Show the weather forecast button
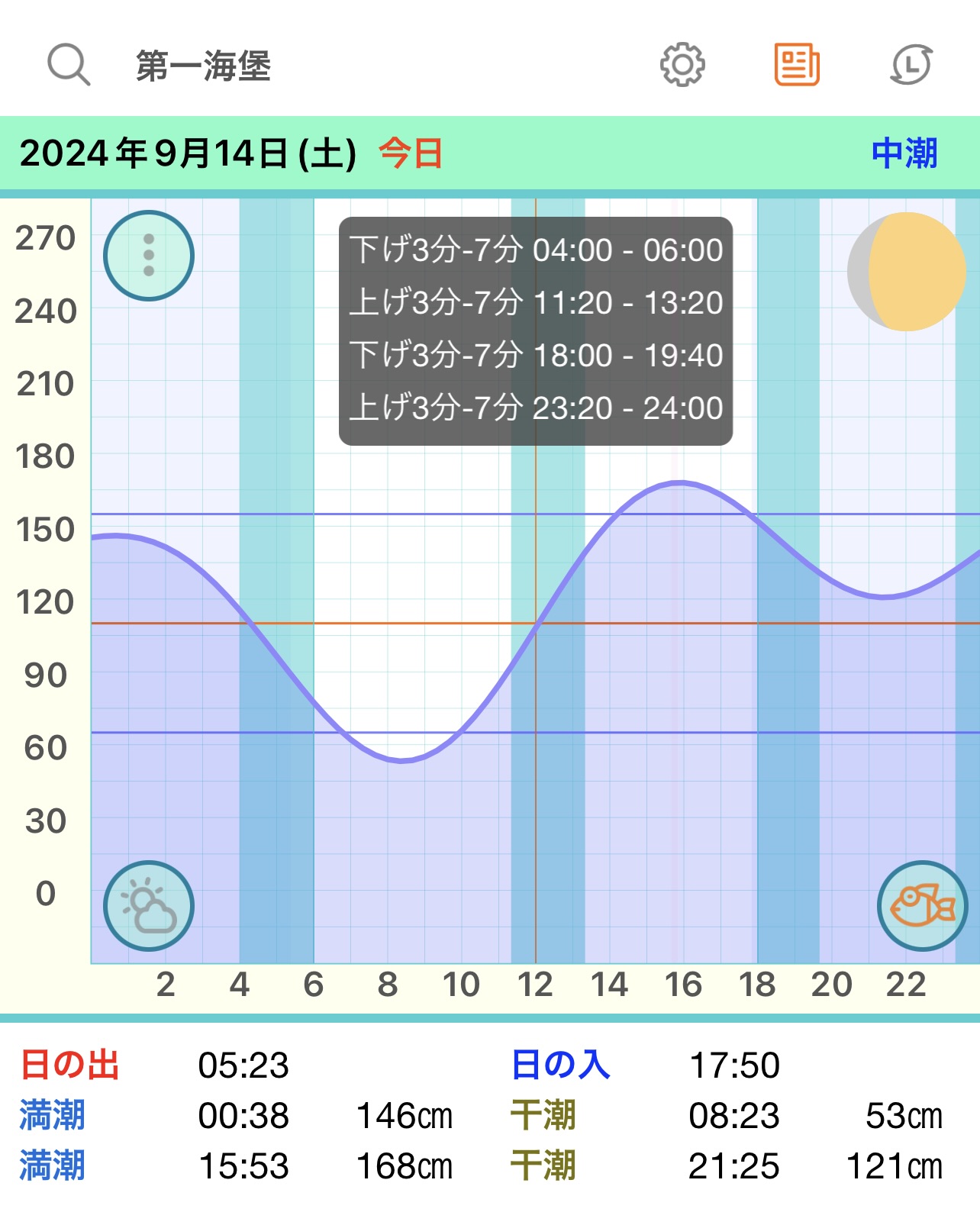The height and width of the screenshot is (1225, 980). click(x=149, y=906)
